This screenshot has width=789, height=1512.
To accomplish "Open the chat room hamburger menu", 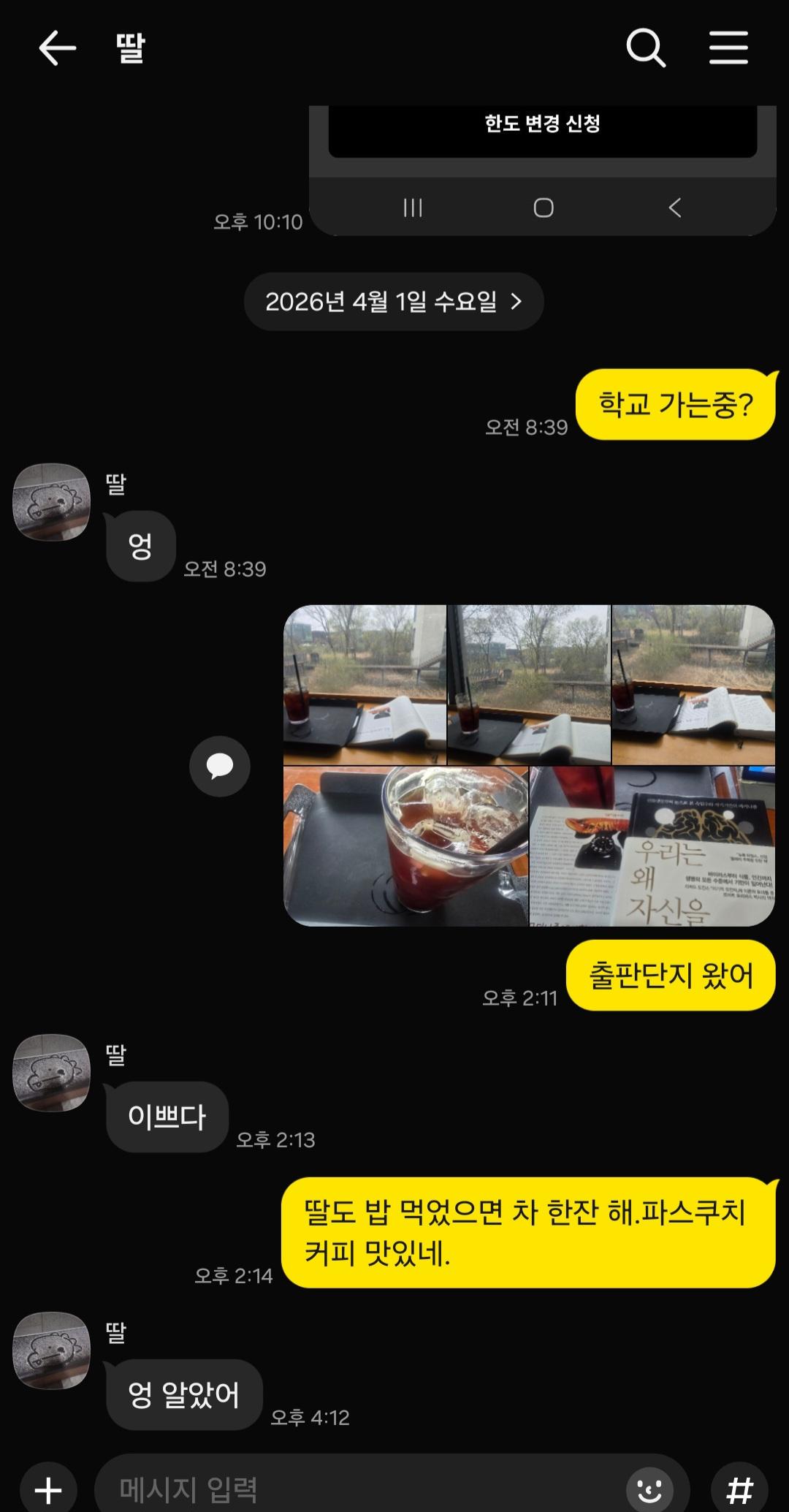I will [728, 49].
